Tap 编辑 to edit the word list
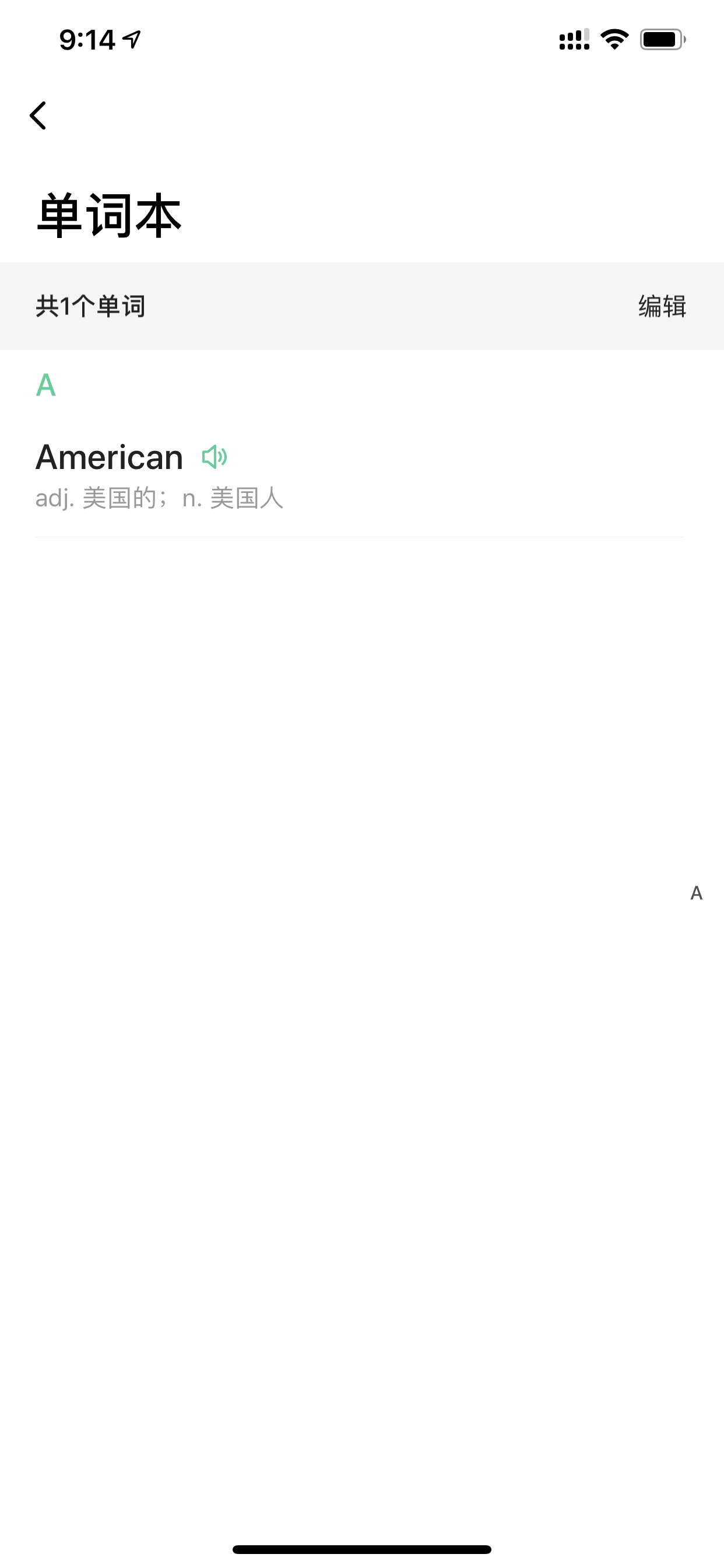The width and height of the screenshot is (724, 1568). [662, 306]
